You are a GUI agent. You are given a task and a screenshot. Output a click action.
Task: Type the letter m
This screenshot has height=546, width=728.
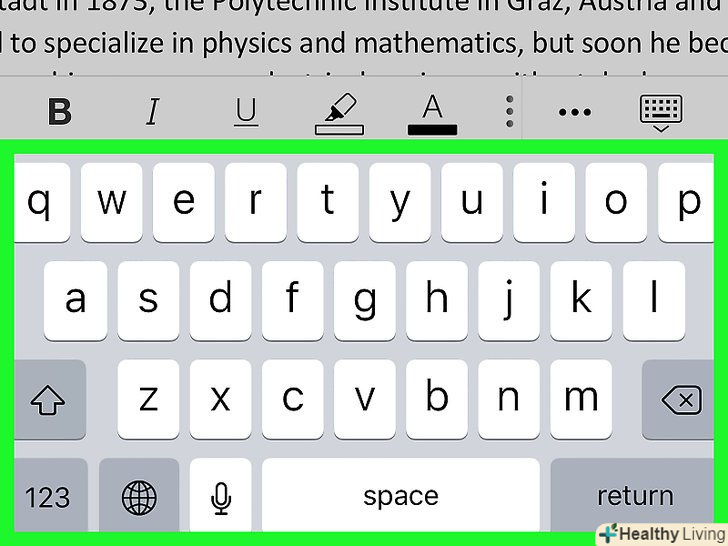(581, 400)
